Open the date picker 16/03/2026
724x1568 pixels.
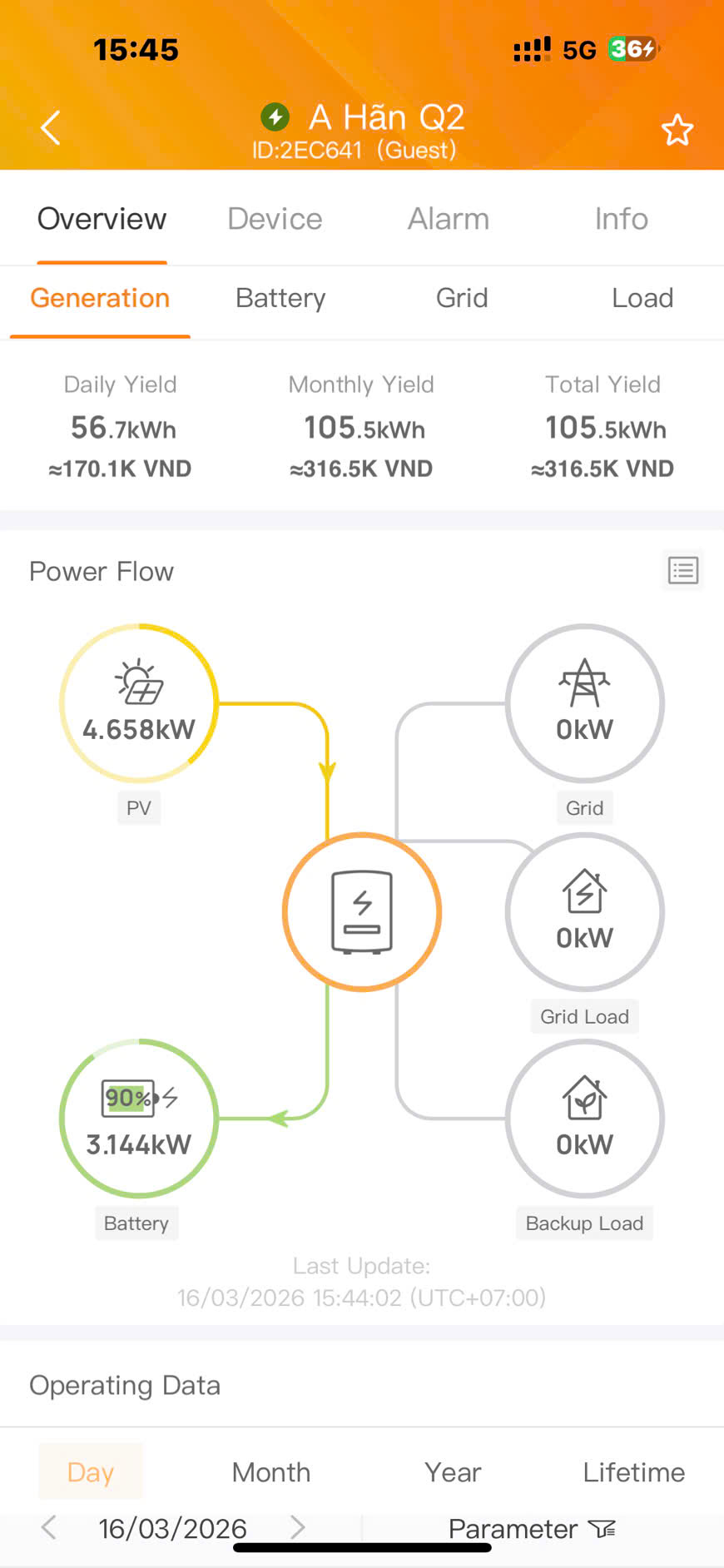(172, 1528)
